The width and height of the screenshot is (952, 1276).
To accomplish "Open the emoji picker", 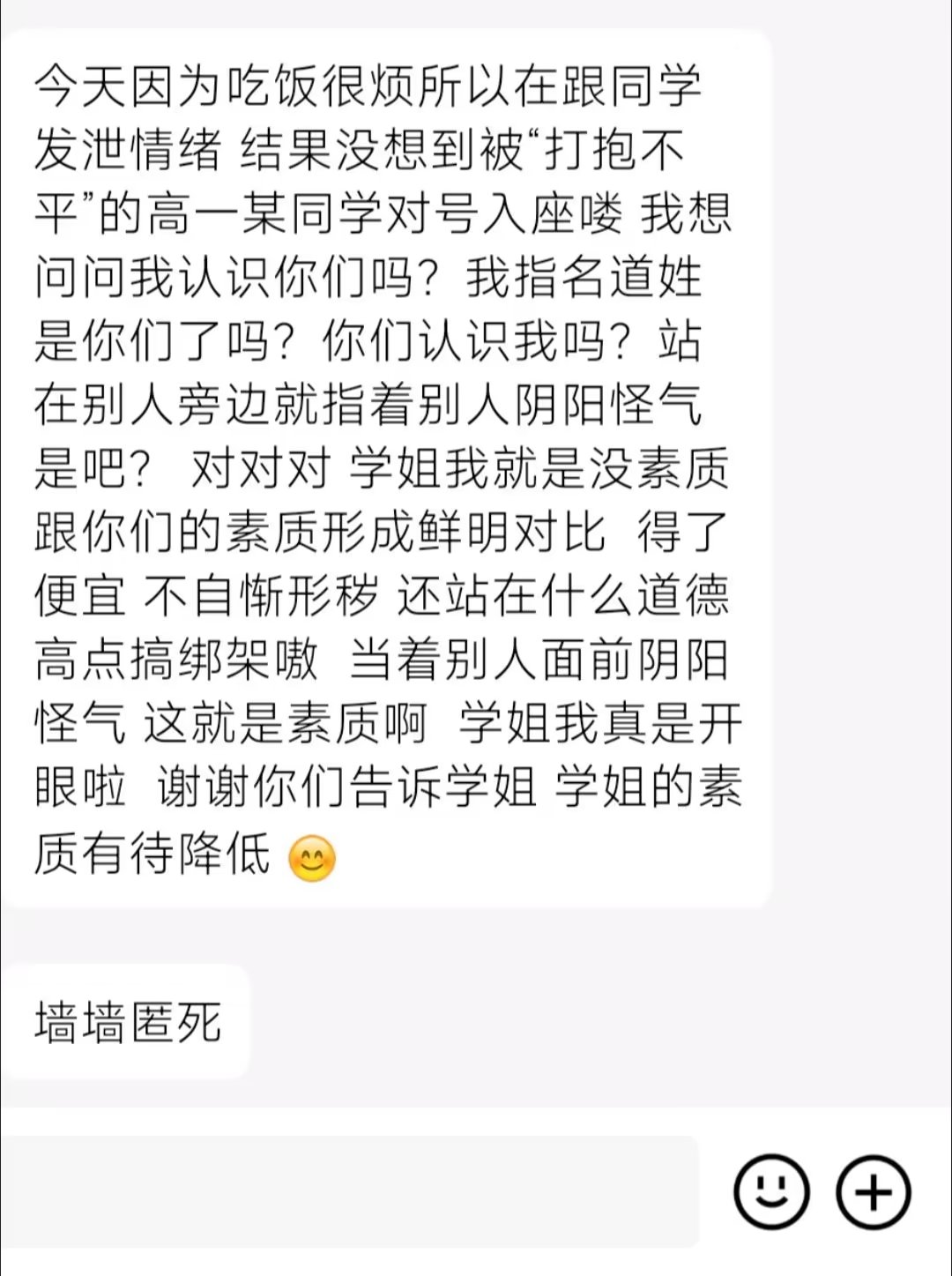I will 771,1192.
